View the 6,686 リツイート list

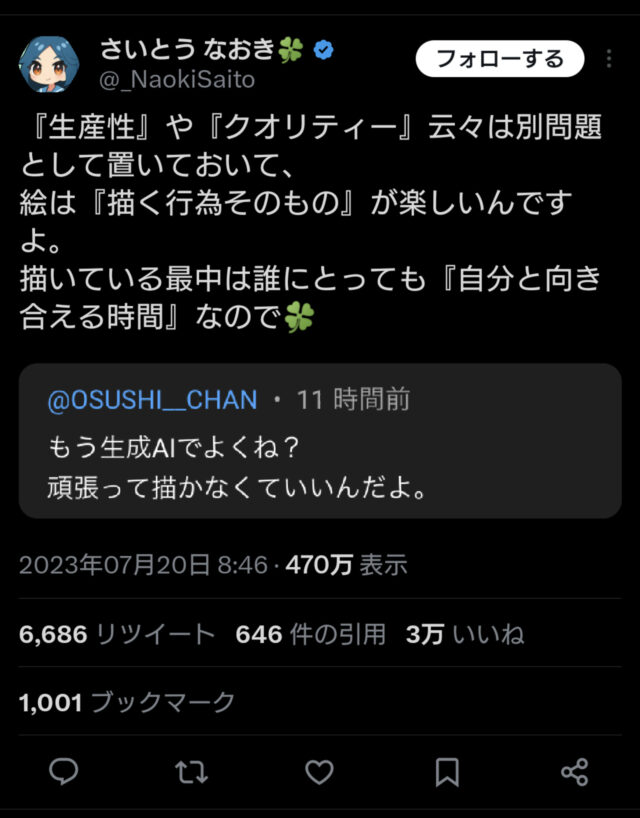(x=117, y=634)
